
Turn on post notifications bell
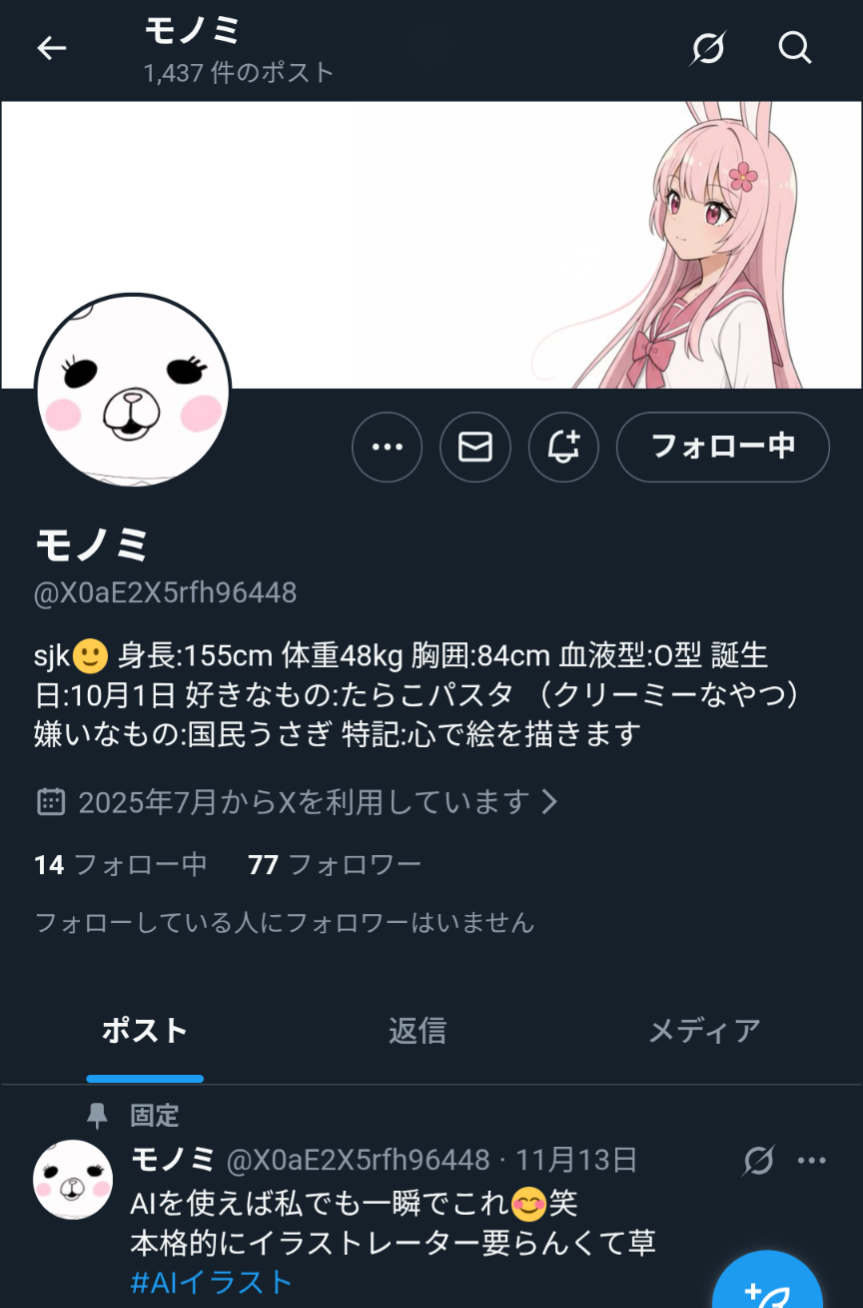(x=562, y=447)
